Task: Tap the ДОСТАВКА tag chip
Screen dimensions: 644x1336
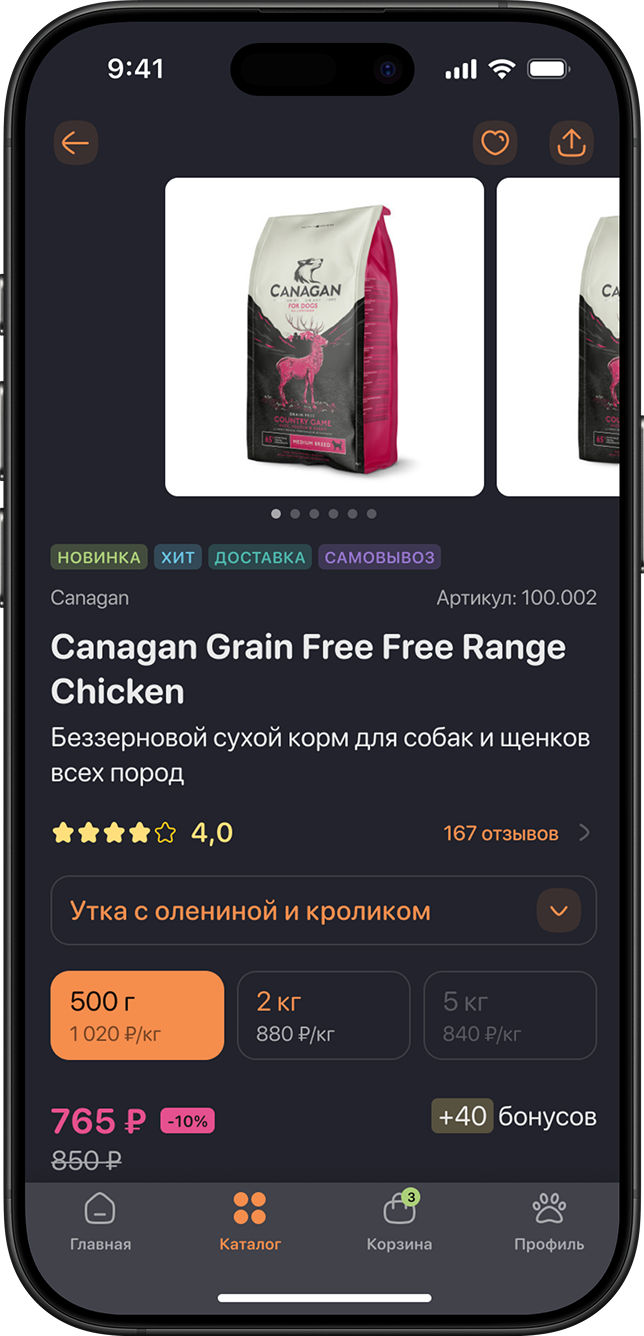Action: point(260,557)
